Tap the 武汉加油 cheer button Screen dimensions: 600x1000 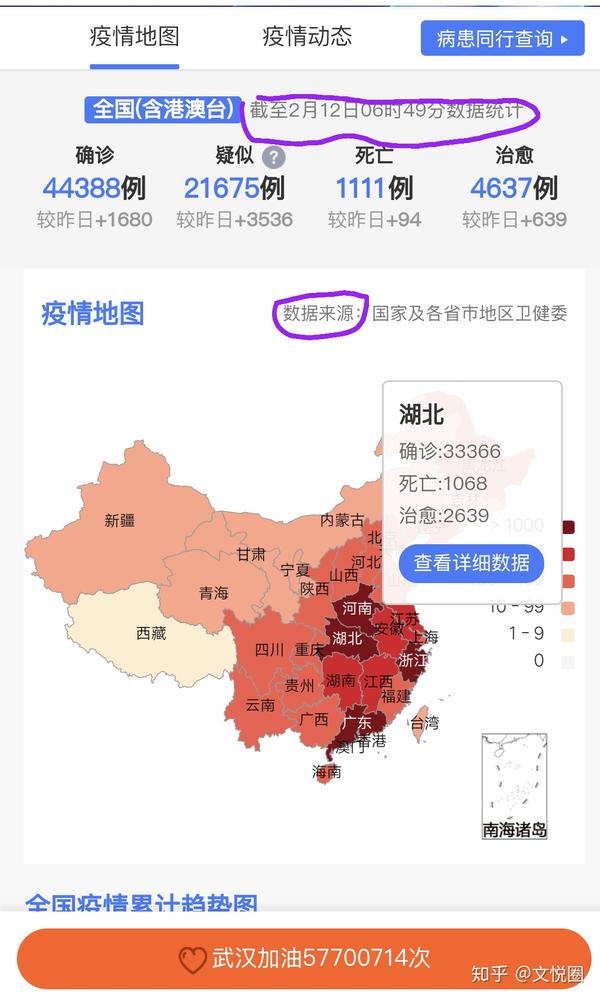point(303,957)
